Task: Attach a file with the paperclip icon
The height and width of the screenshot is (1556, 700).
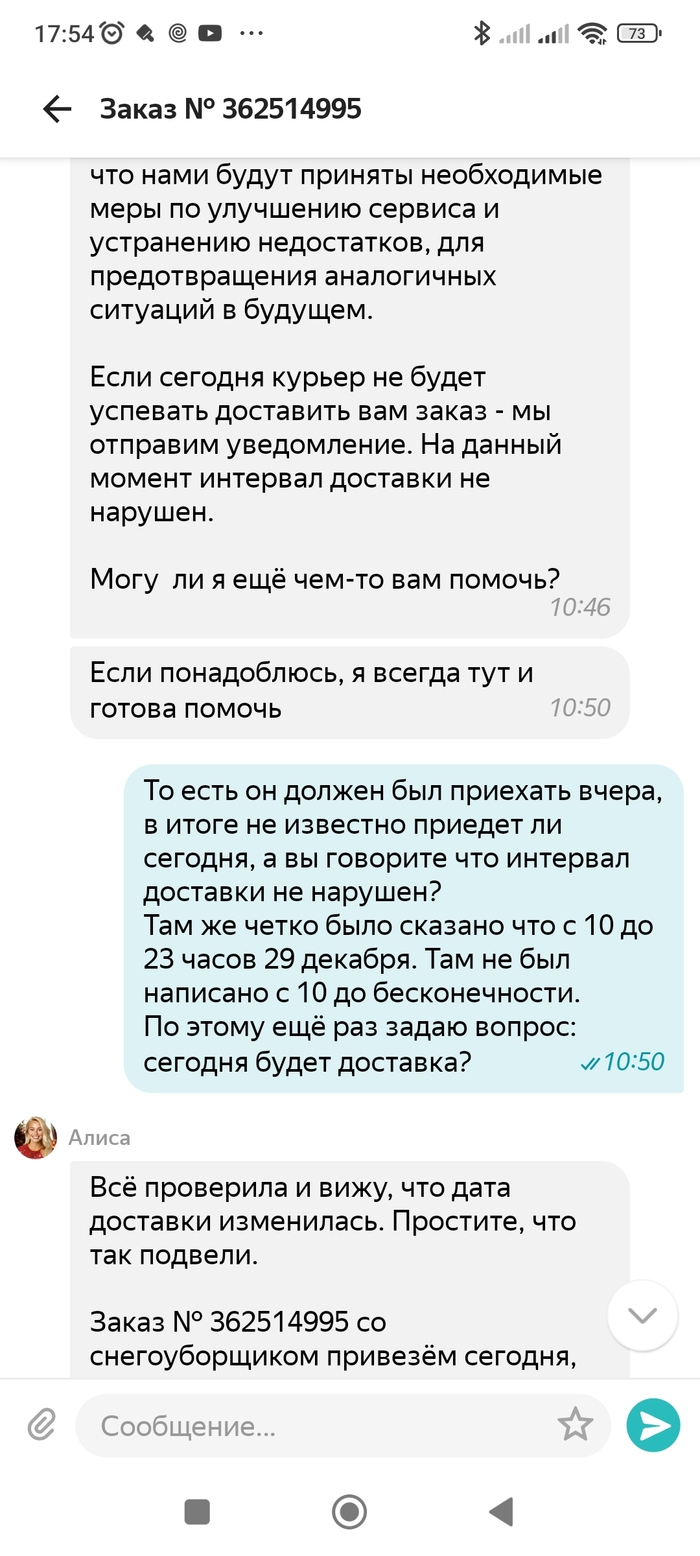Action: click(x=42, y=1424)
